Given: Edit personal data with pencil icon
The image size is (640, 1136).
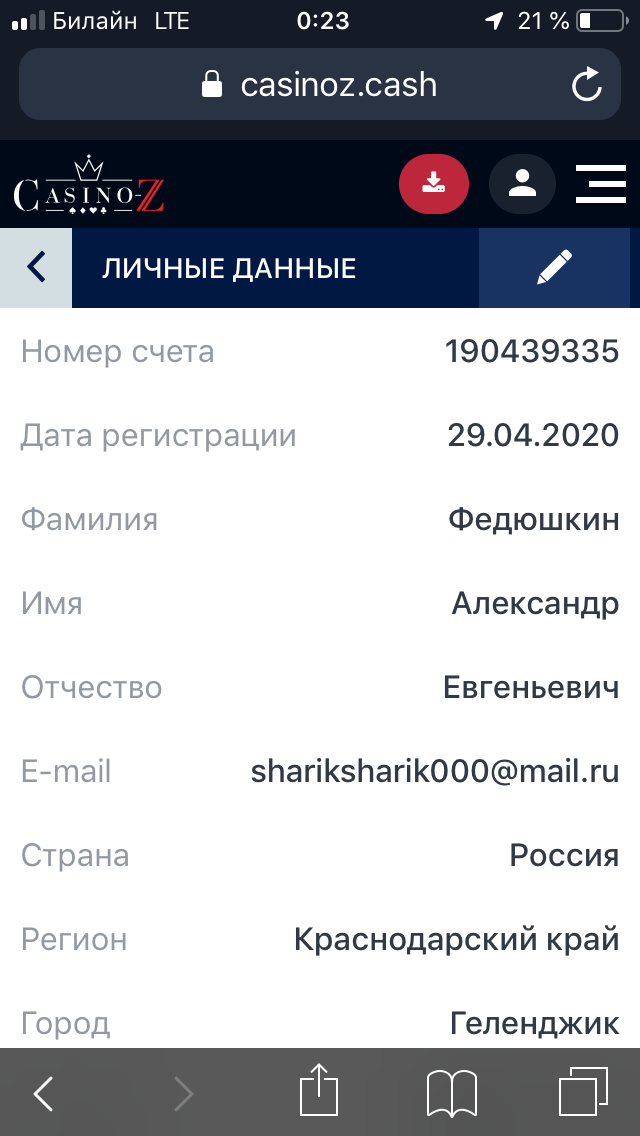Looking at the screenshot, I should (554, 267).
